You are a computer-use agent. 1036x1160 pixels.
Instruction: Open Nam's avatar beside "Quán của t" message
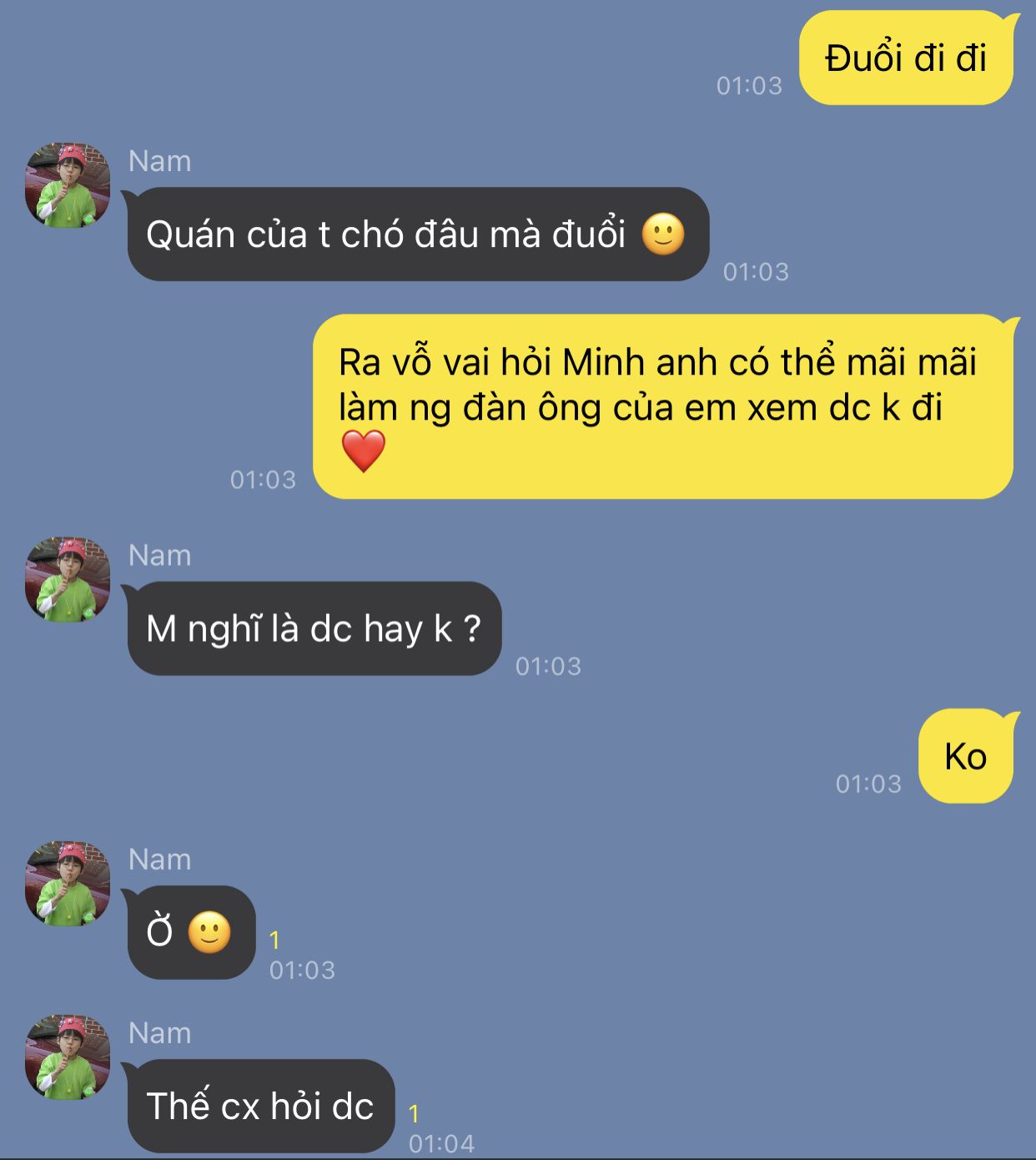tap(68, 185)
